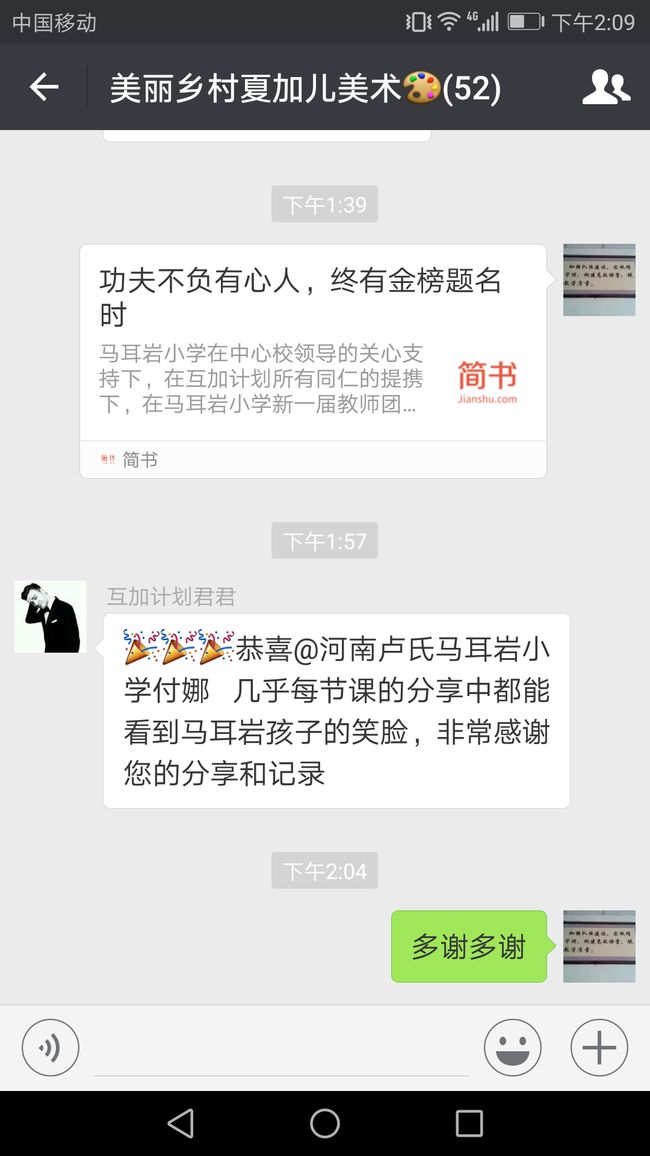The image size is (650, 1156).
Task: Open recent apps from the navigation bar
Action: pyautogui.click(x=469, y=1124)
